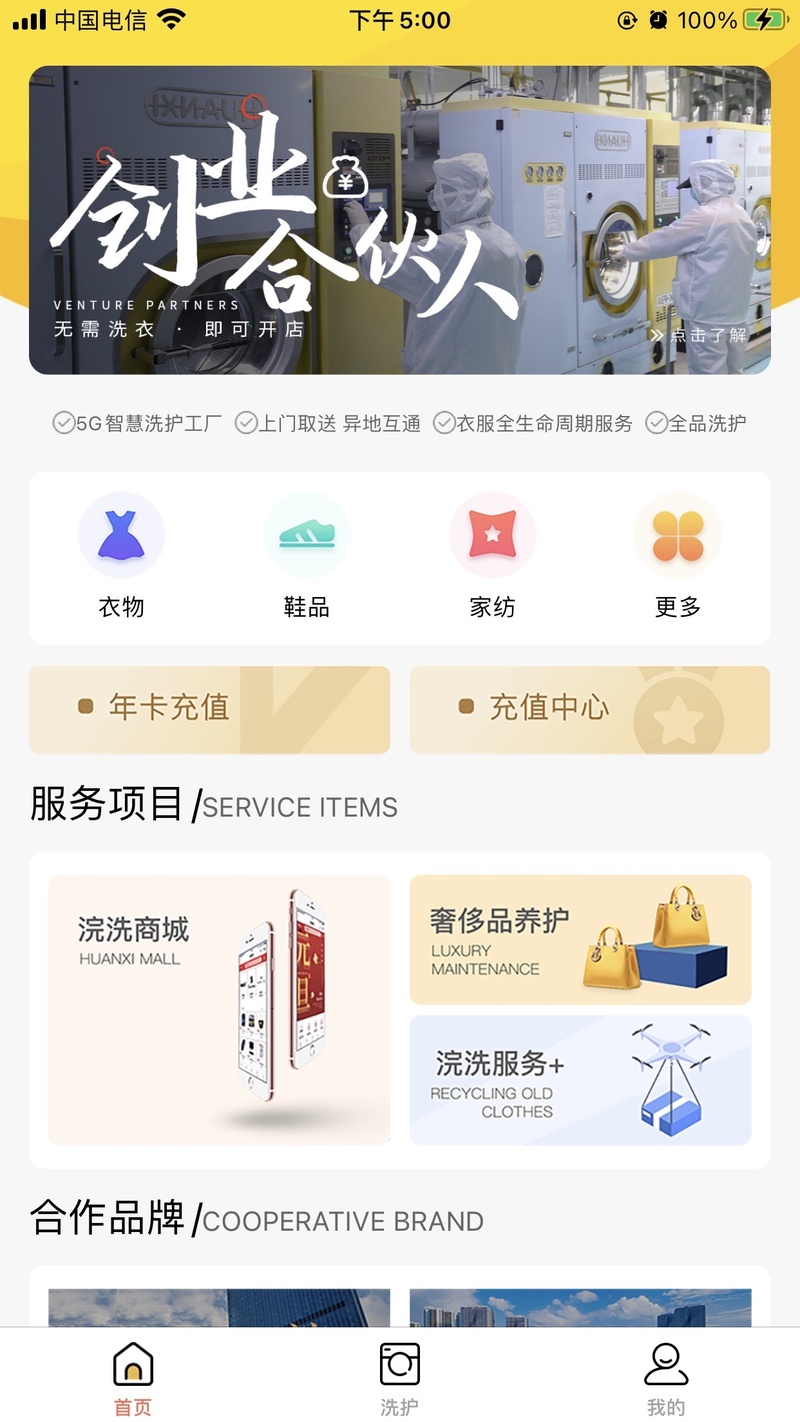800x1422 pixels.
Task: Go to 充值中心
Action: pos(590,710)
